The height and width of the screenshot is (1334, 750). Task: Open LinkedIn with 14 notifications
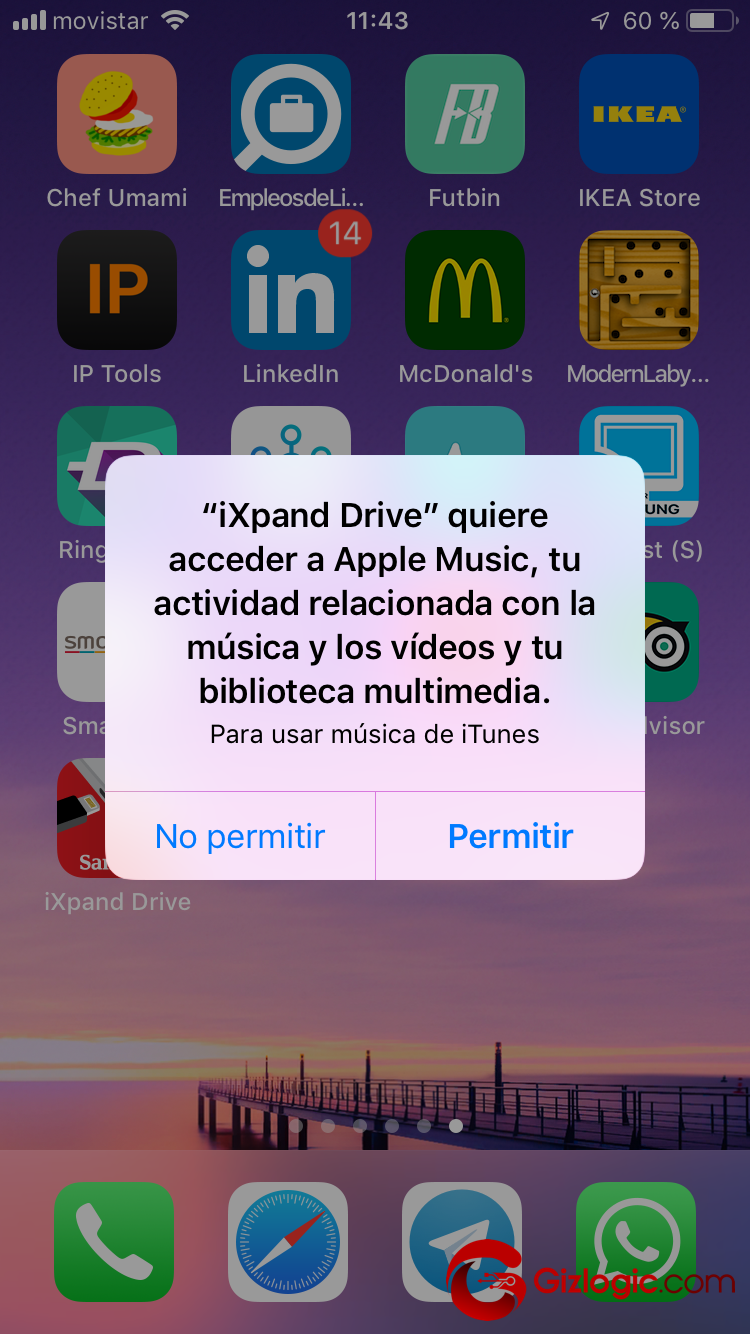point(291,290)
